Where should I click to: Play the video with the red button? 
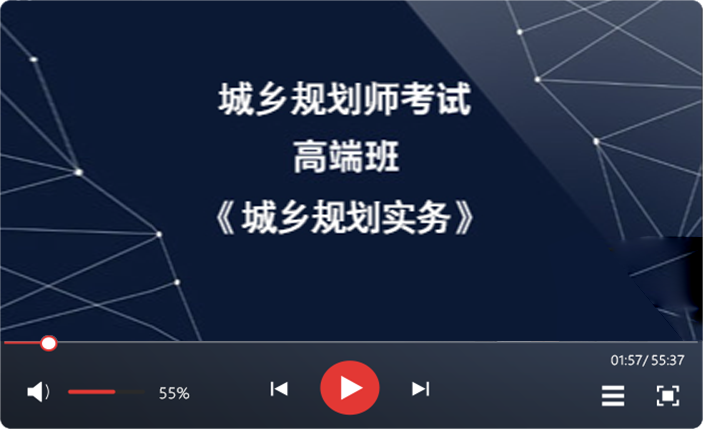[x=349, y=388]
